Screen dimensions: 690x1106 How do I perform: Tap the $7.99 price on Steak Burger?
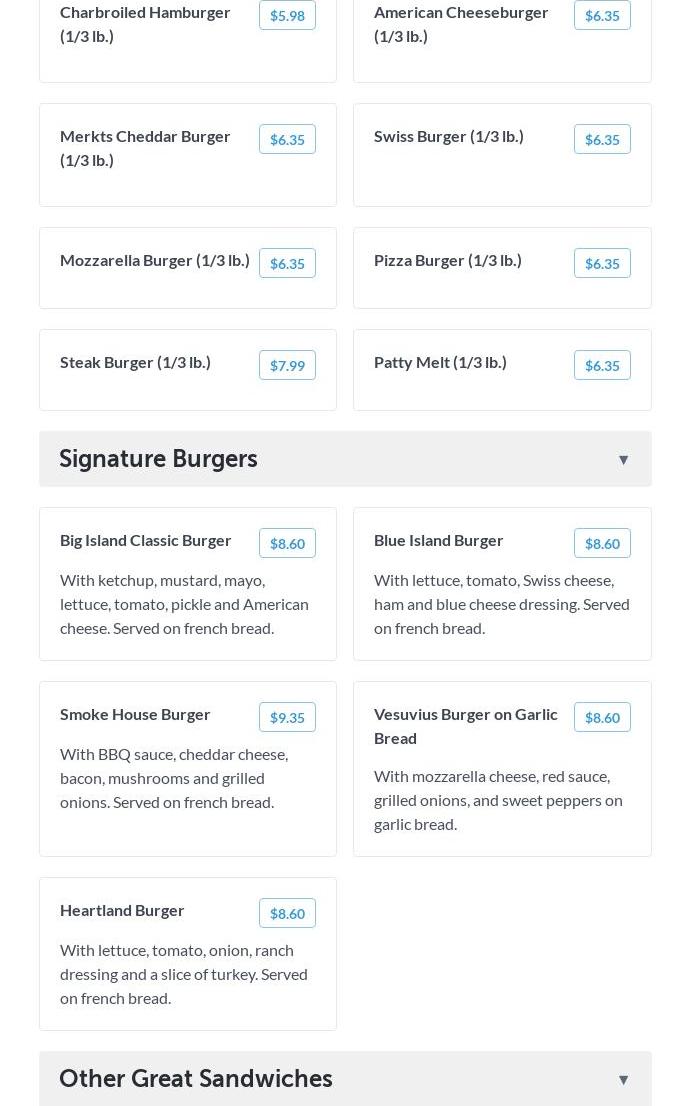[x=287, y=366]
